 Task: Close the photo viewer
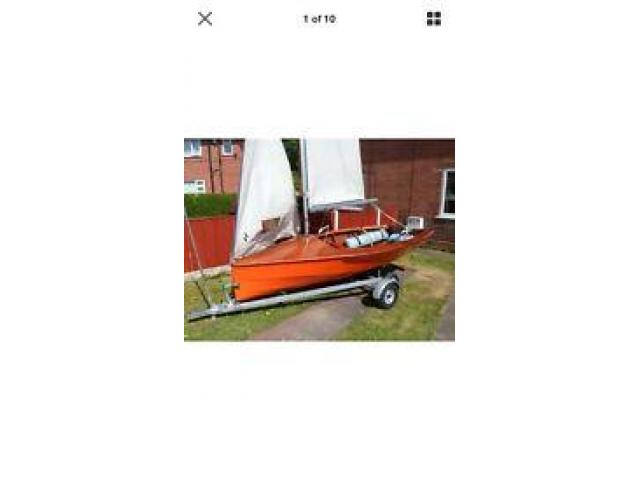coord(205,18)
